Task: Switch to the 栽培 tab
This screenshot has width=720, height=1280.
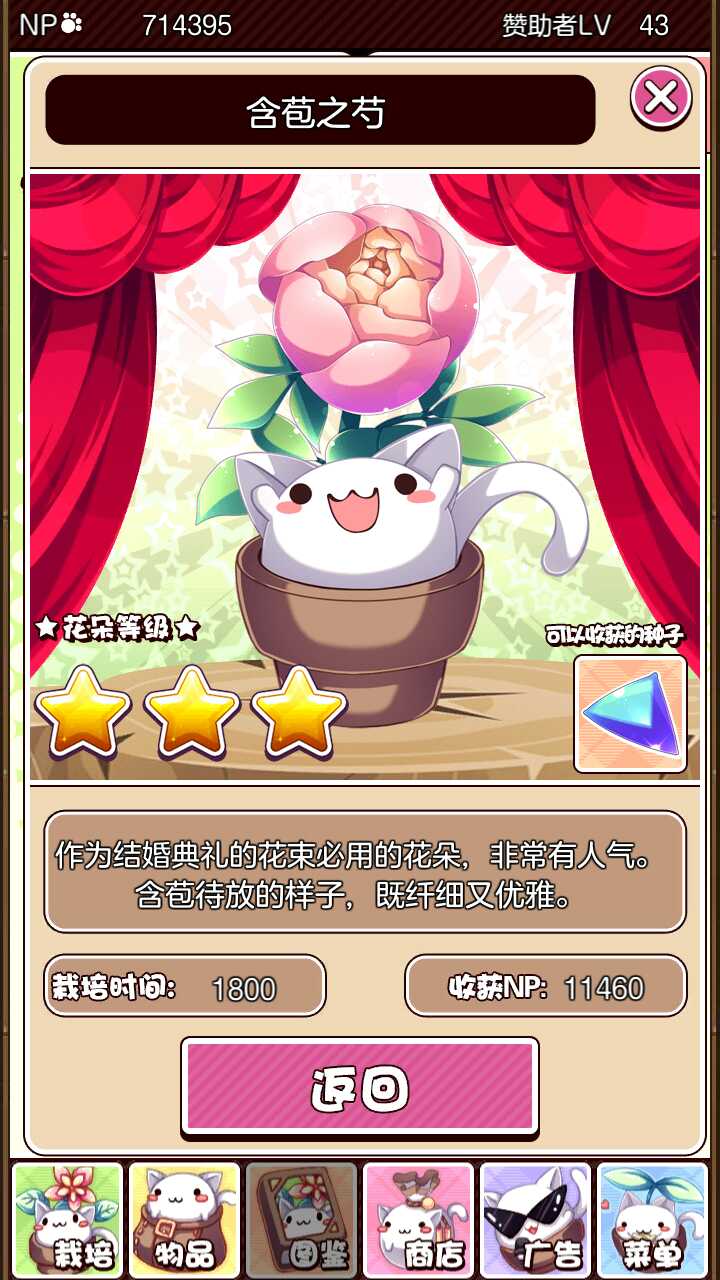Action: click(x=68, y=1218)
